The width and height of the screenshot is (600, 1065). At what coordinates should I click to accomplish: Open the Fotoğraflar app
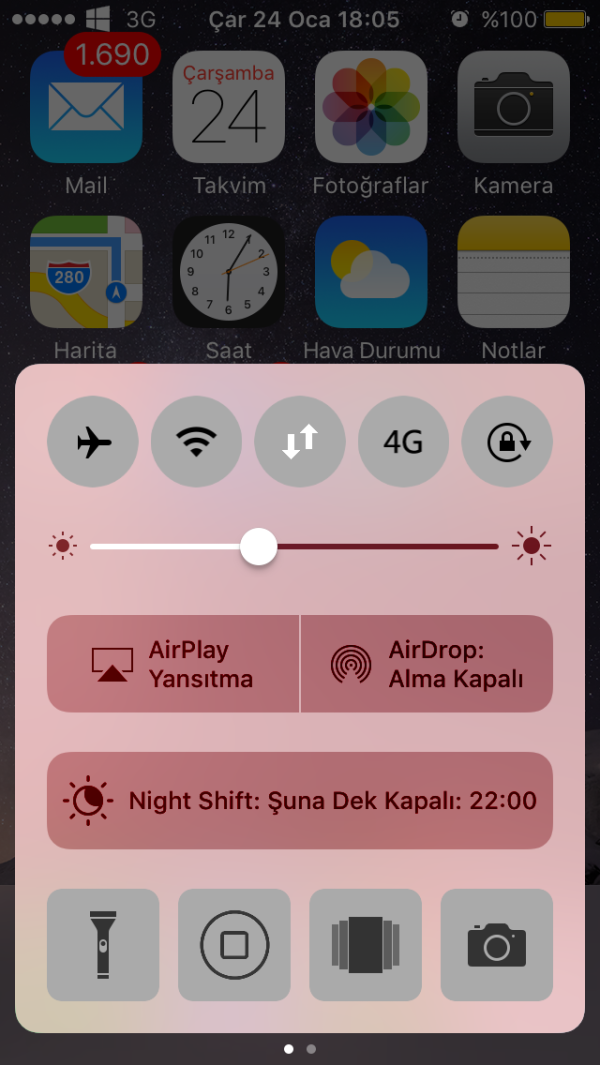[x=371, y=107]
